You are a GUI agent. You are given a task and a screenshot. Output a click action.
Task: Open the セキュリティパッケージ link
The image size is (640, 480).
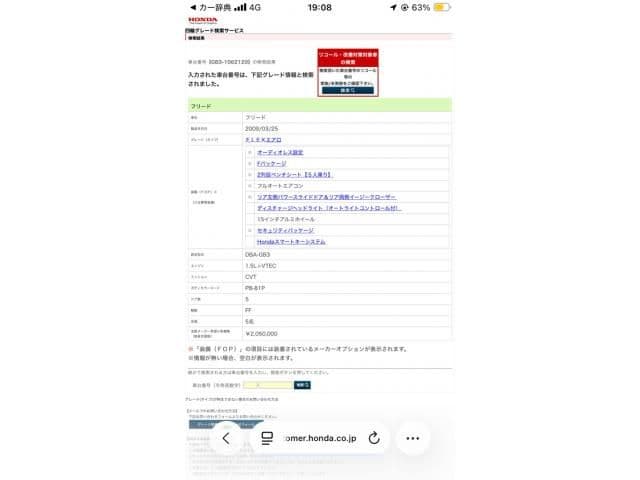point(284,231)
